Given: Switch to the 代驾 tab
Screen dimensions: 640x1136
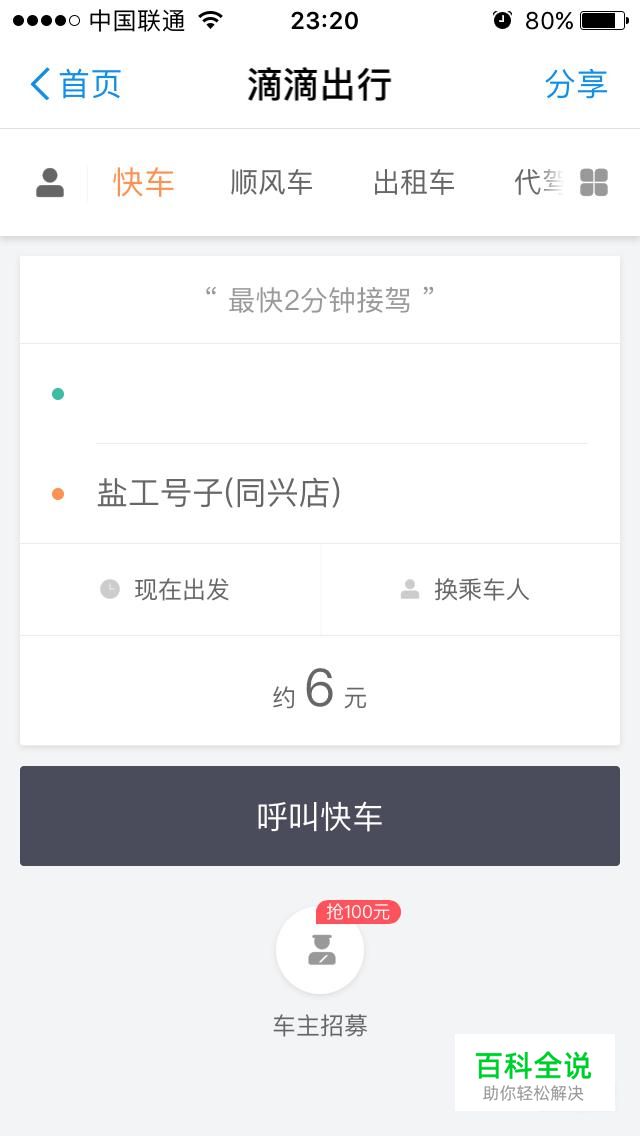Looking at the screenshot, I should click(x=539, y=183).
